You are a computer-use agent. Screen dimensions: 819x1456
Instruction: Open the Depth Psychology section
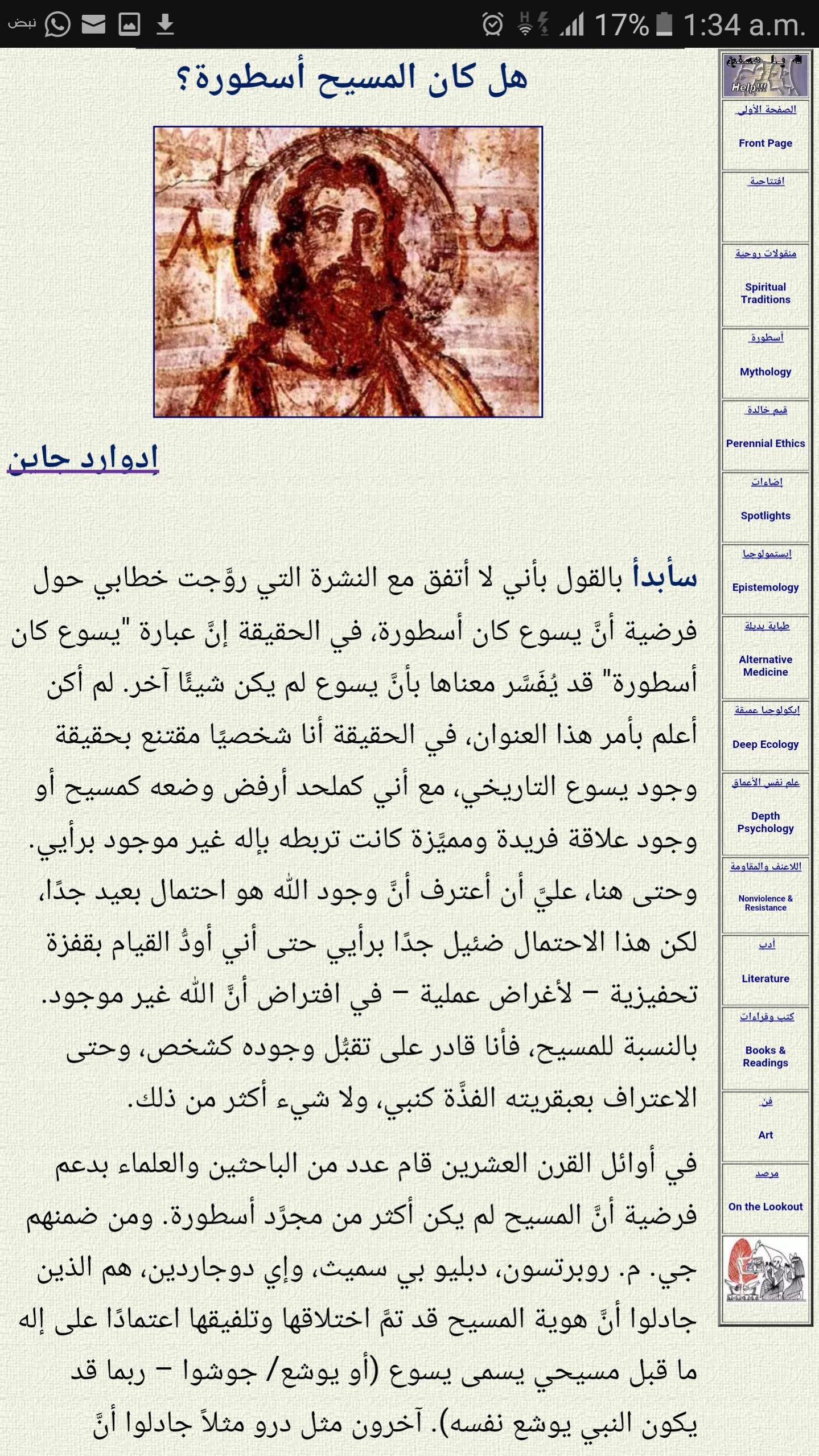point(765,822)
